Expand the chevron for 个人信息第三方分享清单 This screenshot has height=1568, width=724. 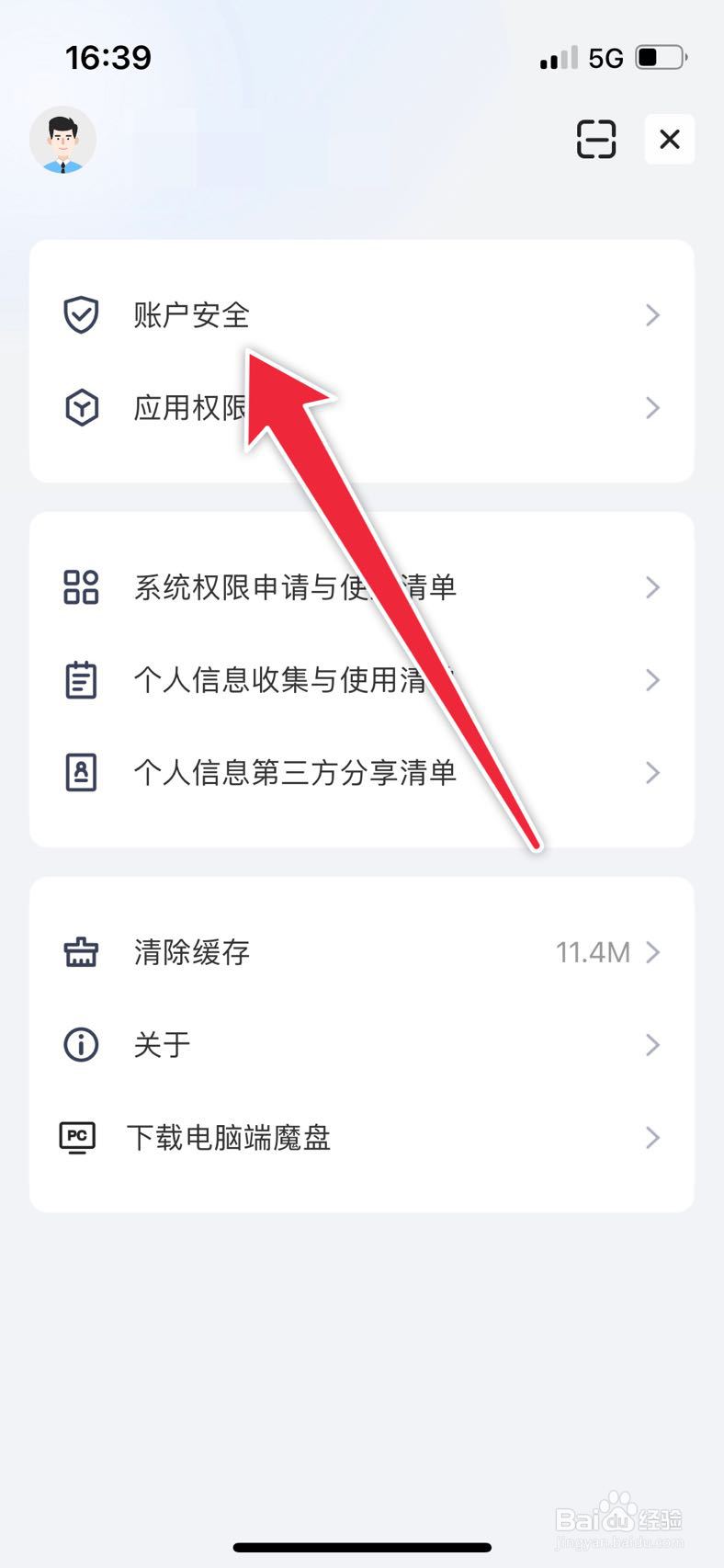point(652,773)
